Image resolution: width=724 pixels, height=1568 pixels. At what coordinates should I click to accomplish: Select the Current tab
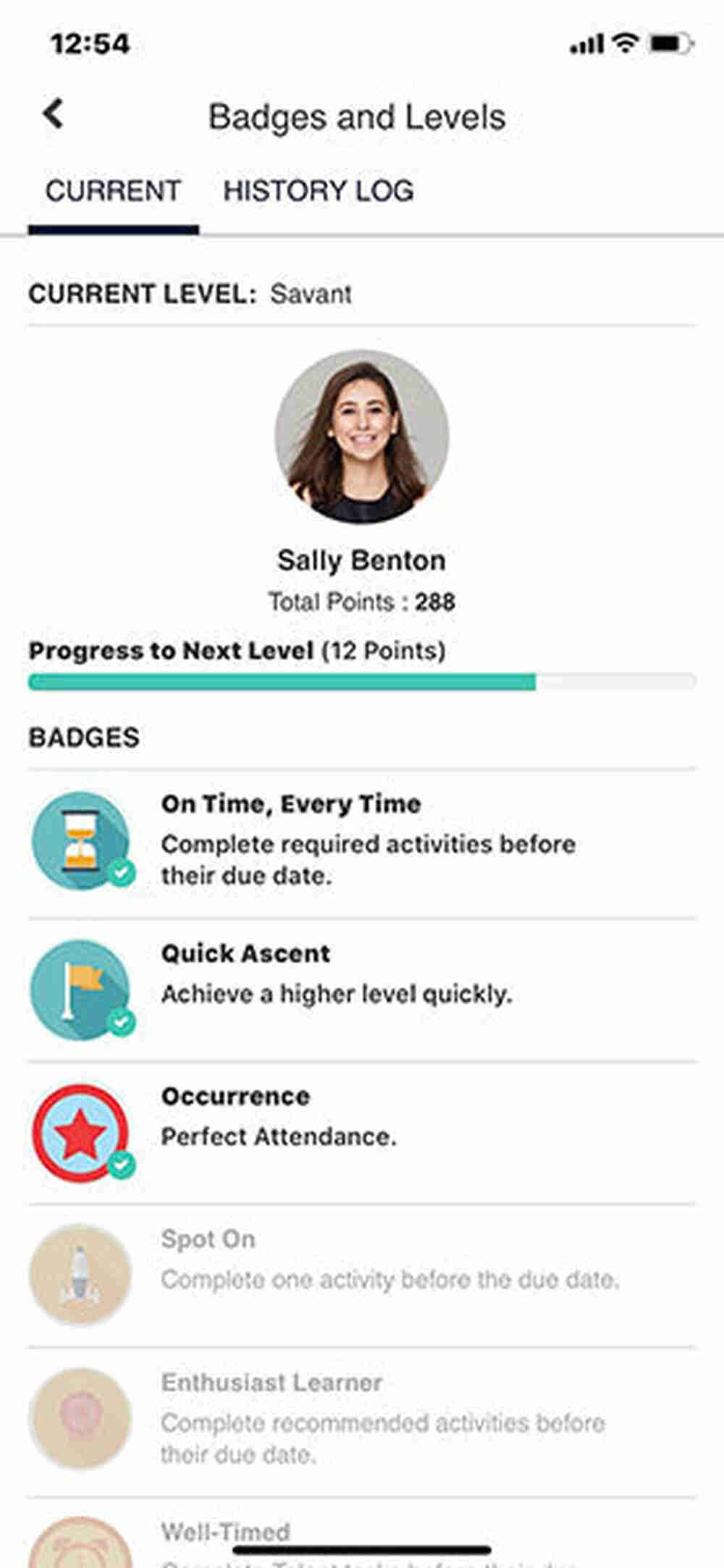click(x=113, y=191)
